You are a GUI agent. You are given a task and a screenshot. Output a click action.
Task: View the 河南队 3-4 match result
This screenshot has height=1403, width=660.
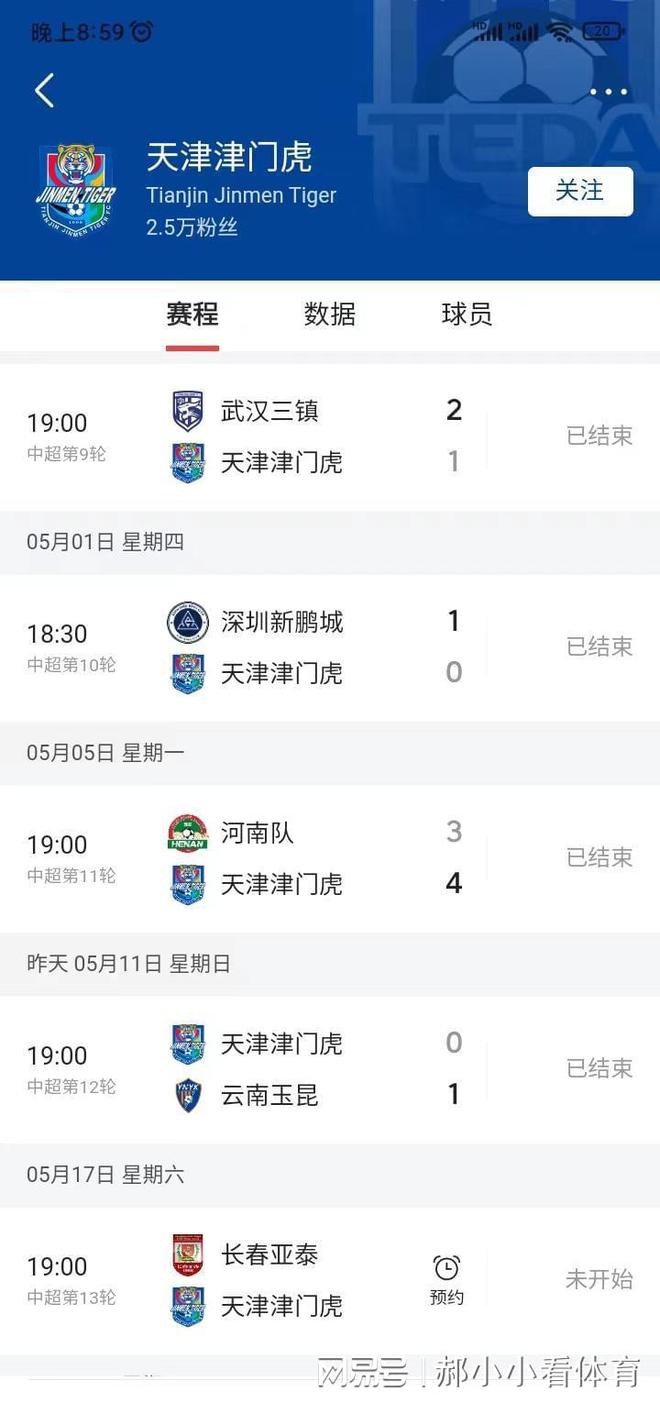(330, 858)
